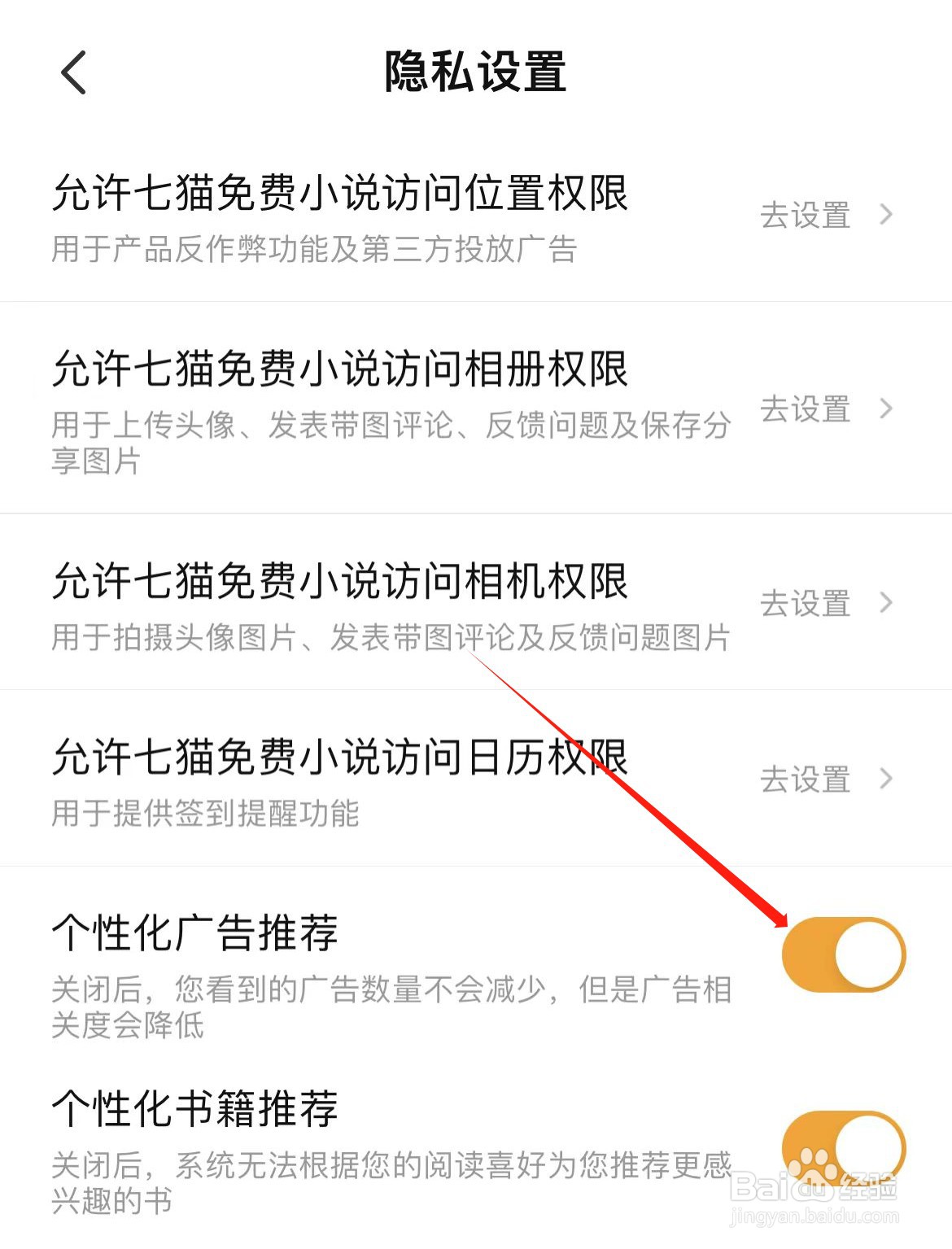This screenshot has height=1249, width=952.
Task: Open 去设置 for location permission
Action: [x=806, y=214]
